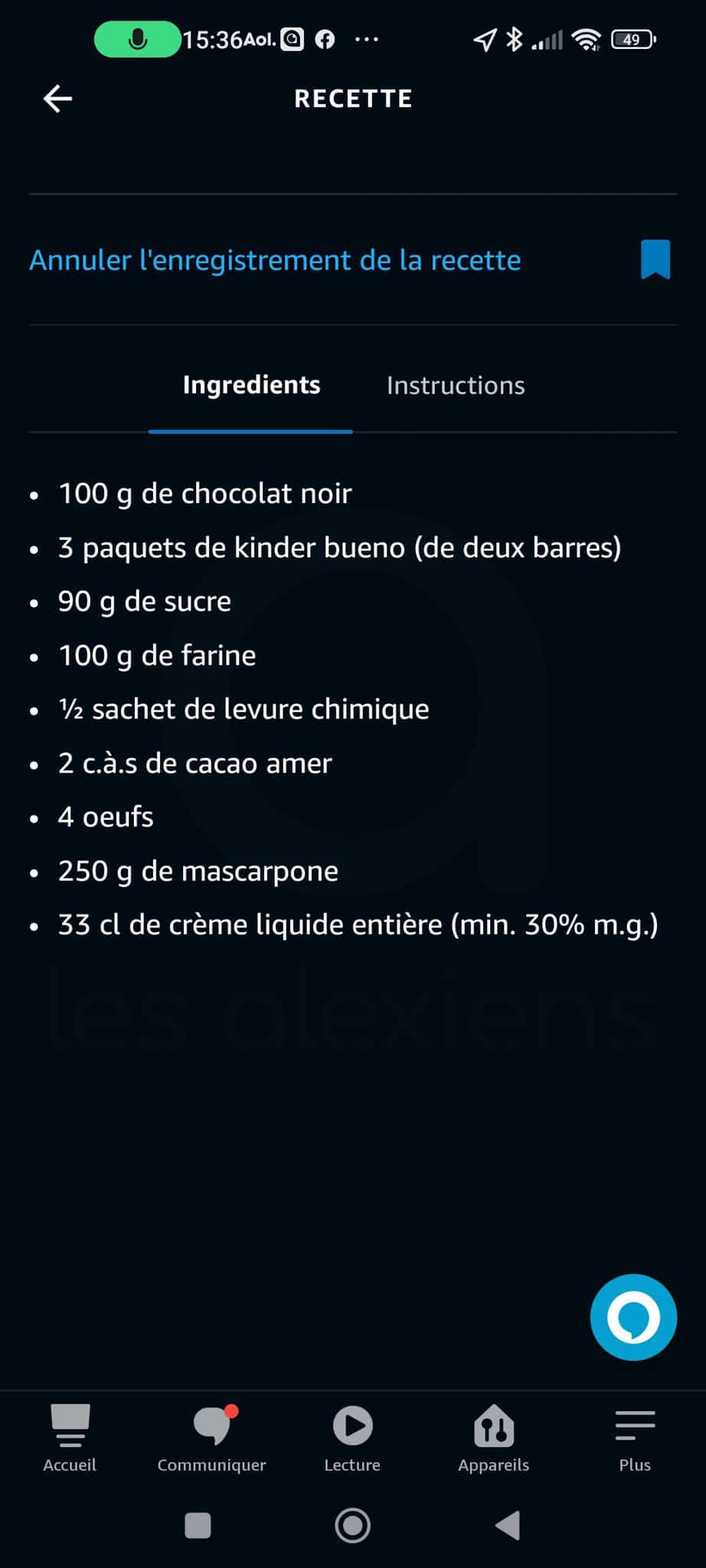Open the Alexa voice button
706x1568 pixels.
pyautogui.click(x=633, y=1317)
